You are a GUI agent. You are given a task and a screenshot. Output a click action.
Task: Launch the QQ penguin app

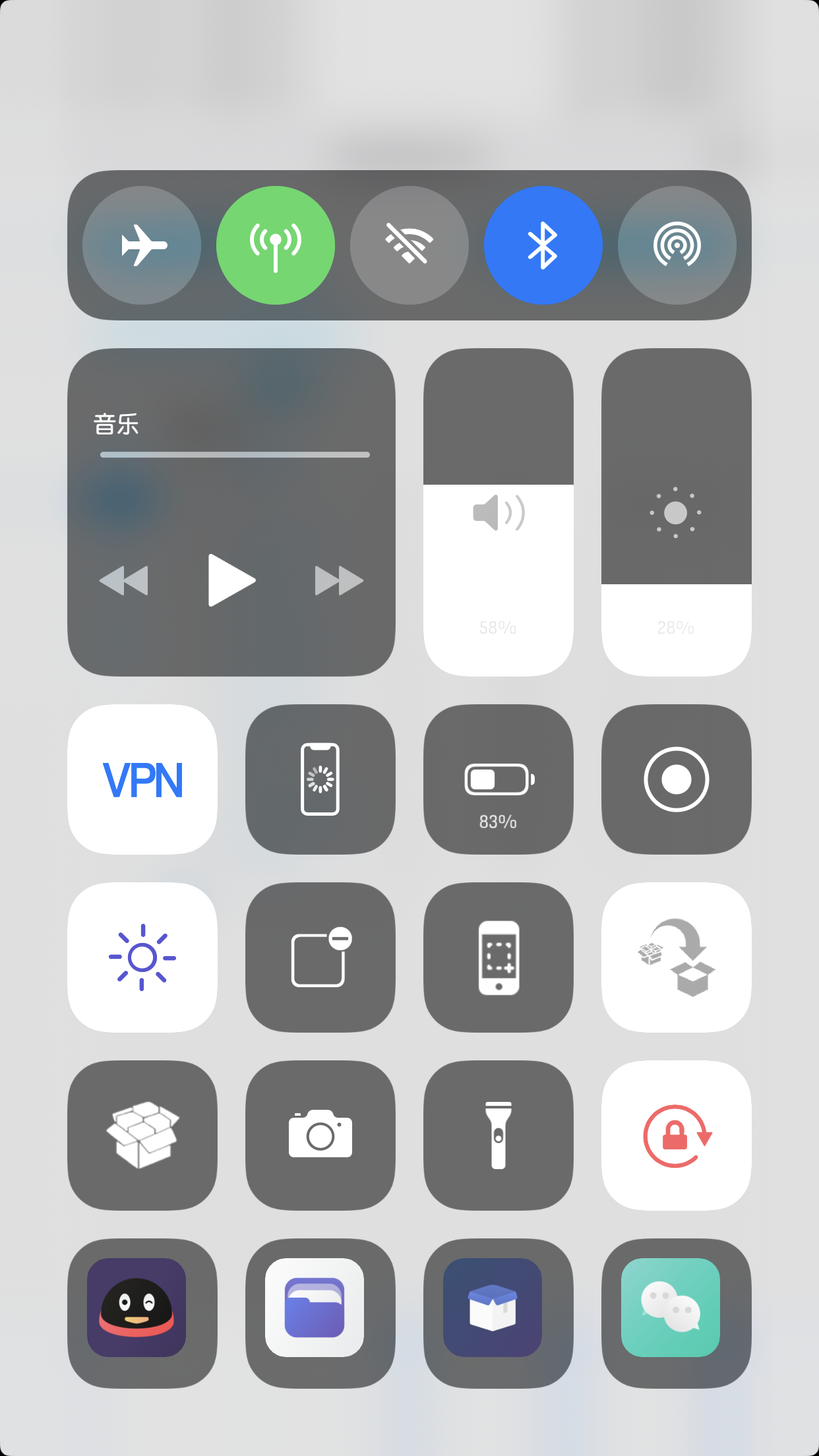tap(136, 1308)
